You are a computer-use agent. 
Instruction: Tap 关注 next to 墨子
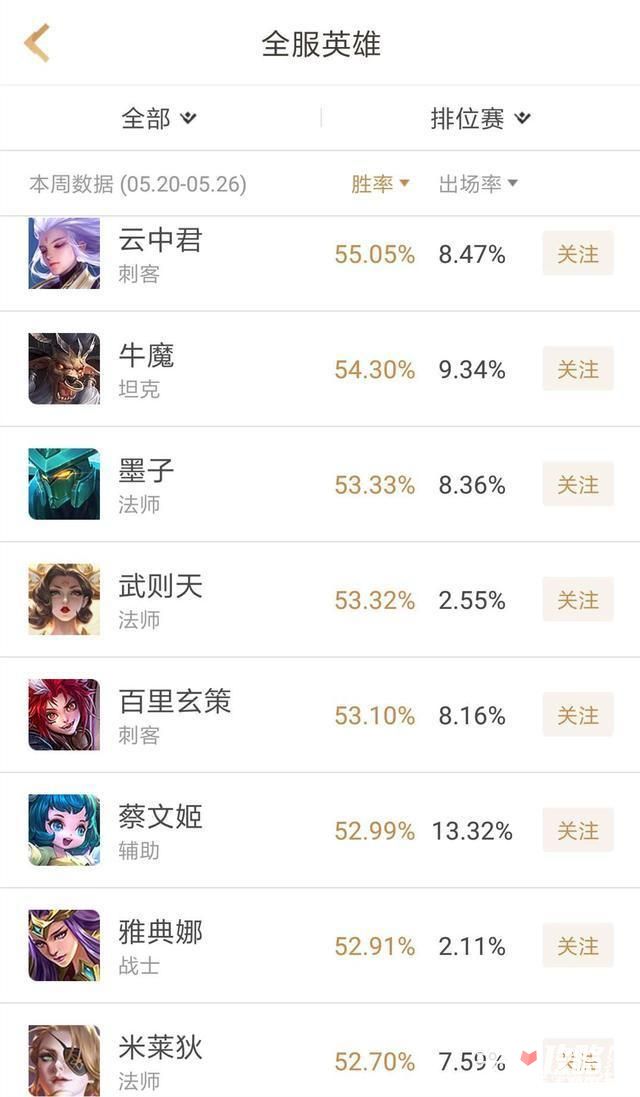coord(578,484)
